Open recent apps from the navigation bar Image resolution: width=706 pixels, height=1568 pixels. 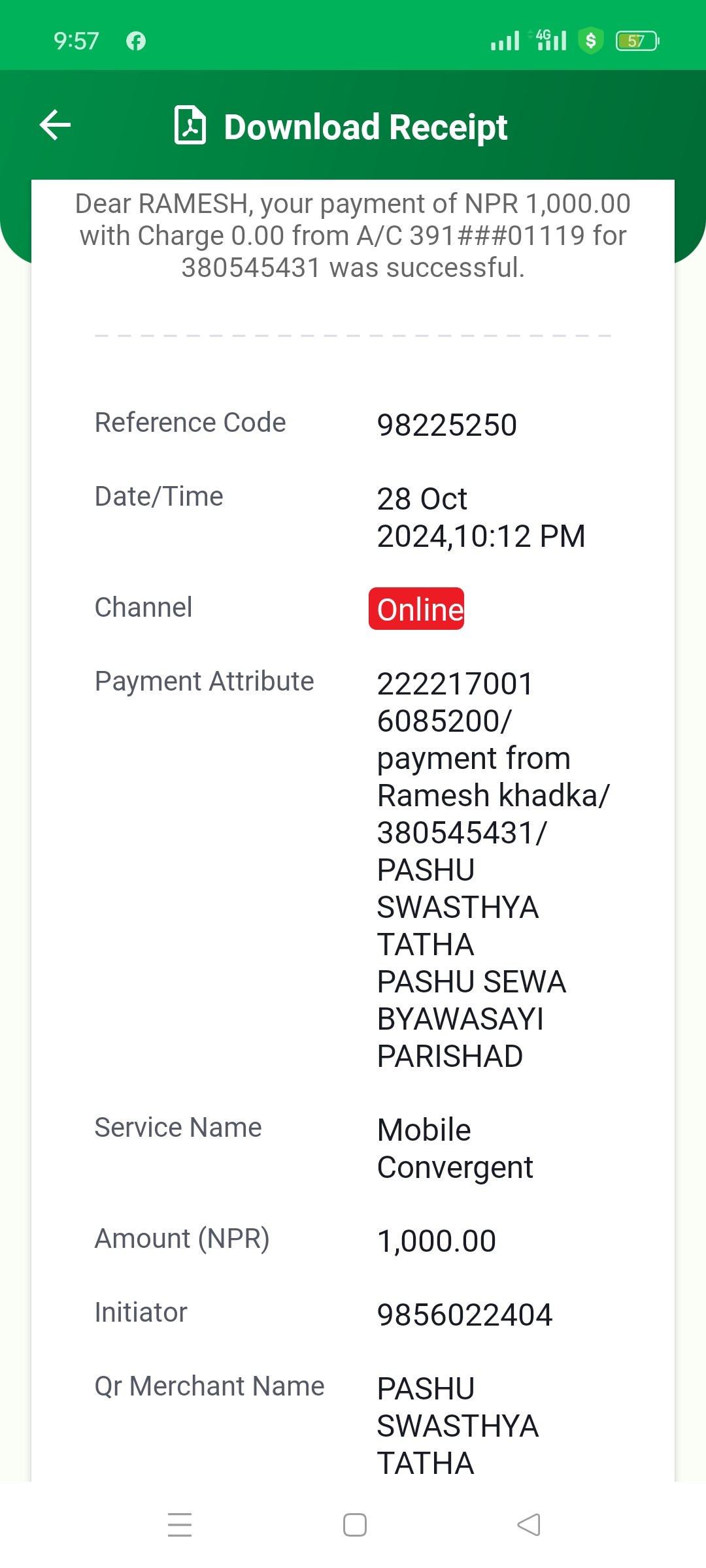pos(180,1524)
